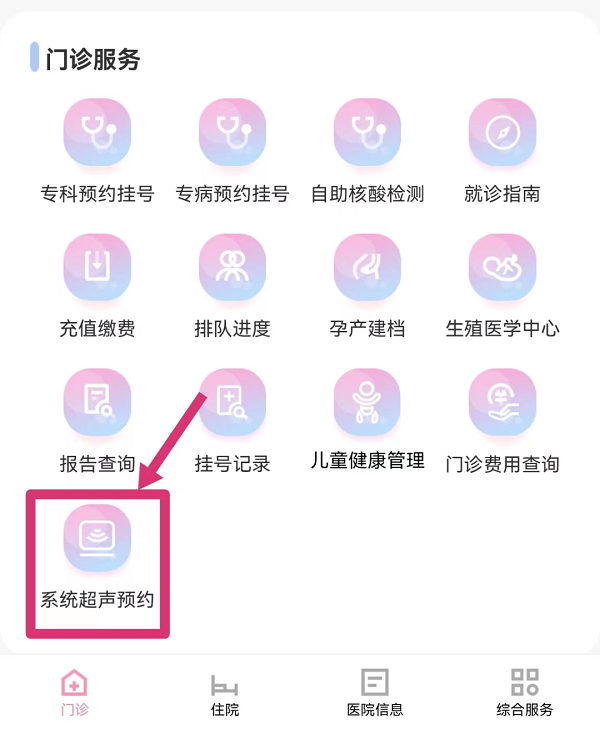Open 就诊指南 guide
600x729 pixels.
(x=502, y=133)
